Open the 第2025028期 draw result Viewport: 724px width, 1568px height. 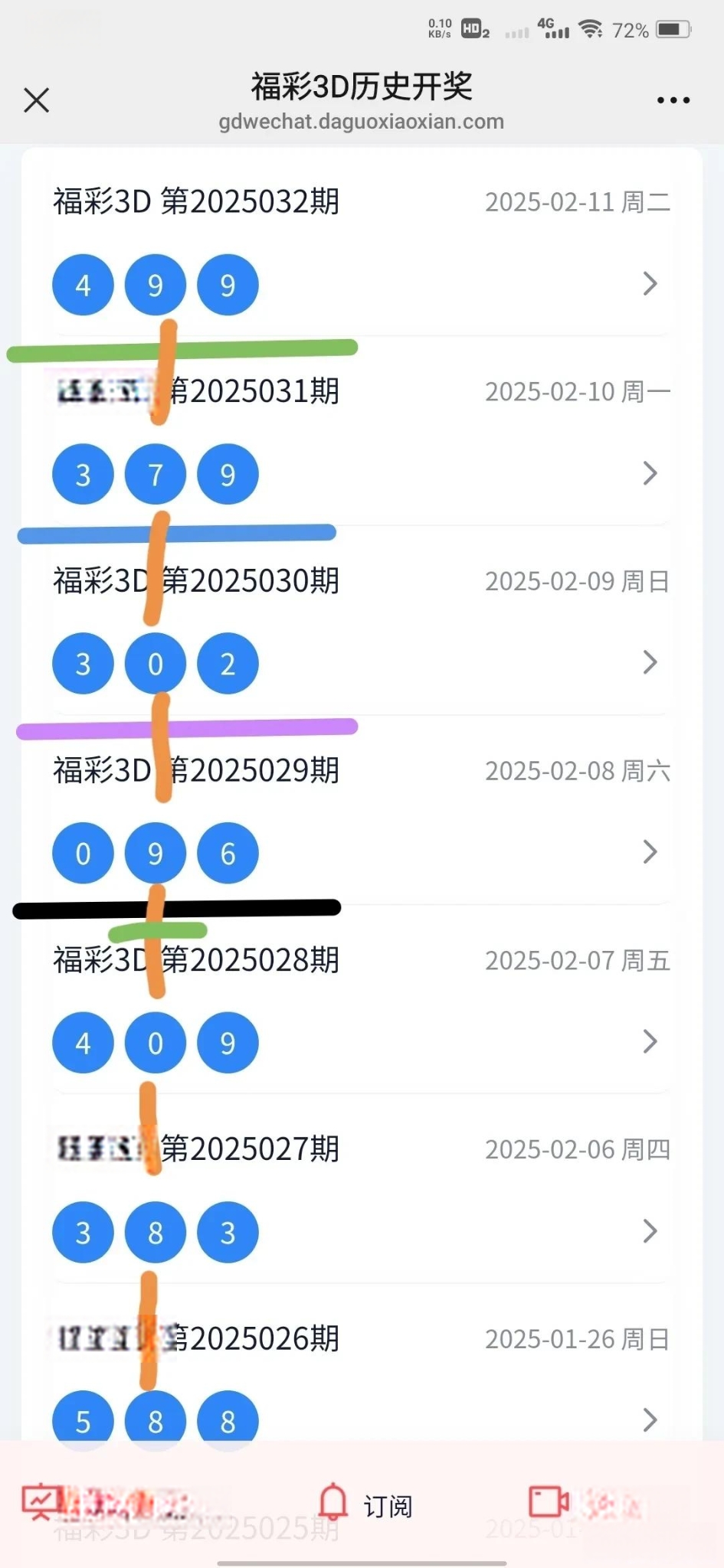[x=362, y=1000]
